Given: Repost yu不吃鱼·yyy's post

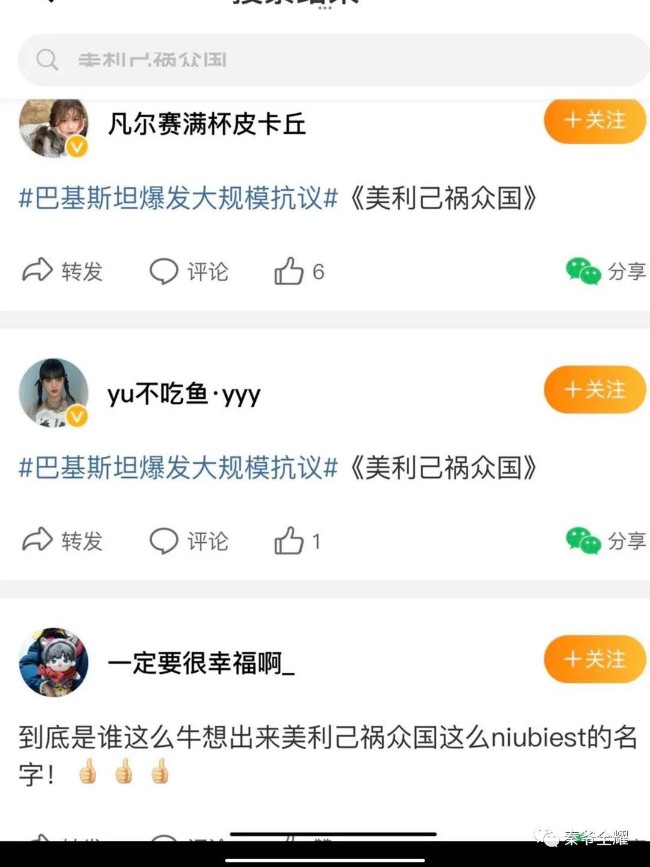Looking at the screenshot, I should click(x=62, y=541).
